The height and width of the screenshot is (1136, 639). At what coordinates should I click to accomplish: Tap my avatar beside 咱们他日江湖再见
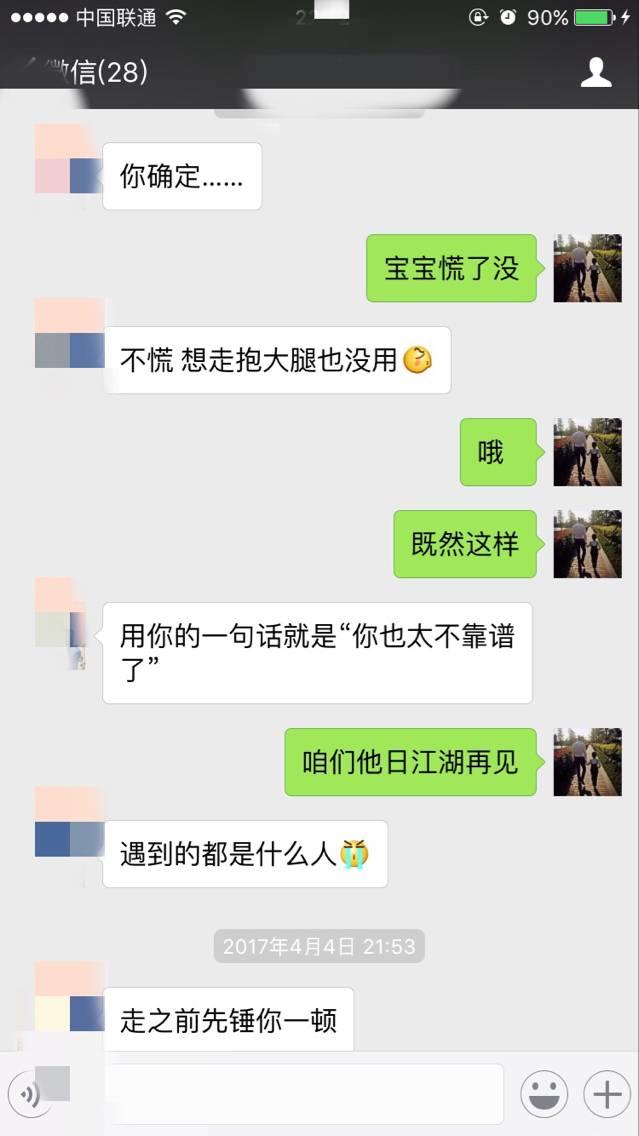point(587,762)
